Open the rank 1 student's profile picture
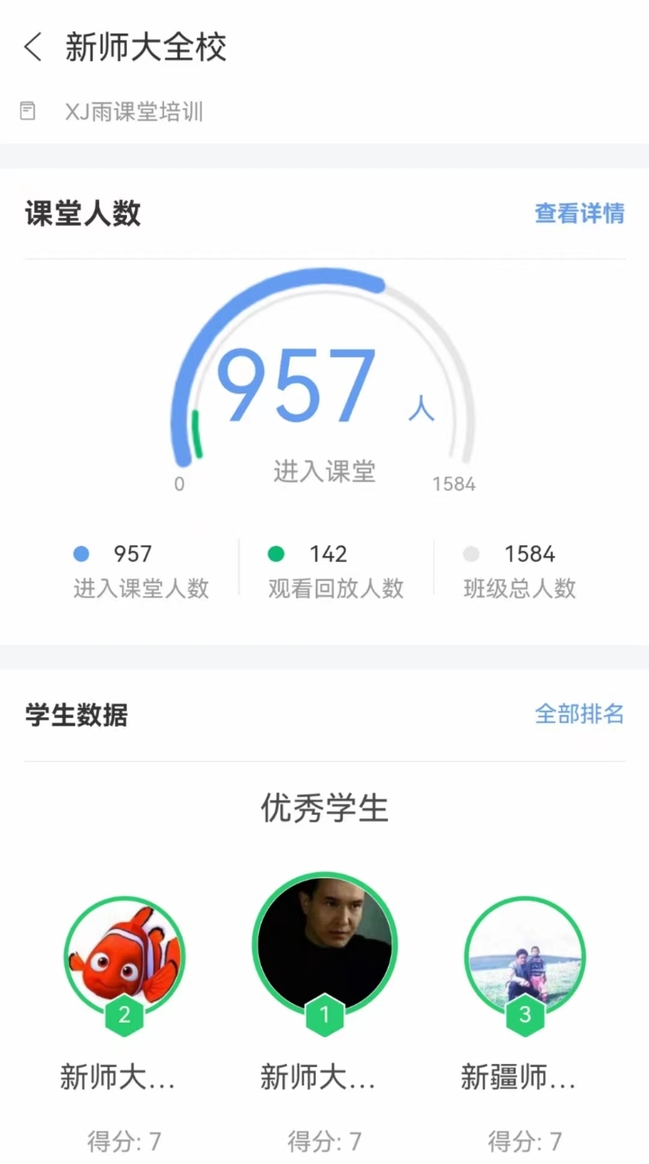The width and height of the screenshot is (649, 1164). (324, 943)
